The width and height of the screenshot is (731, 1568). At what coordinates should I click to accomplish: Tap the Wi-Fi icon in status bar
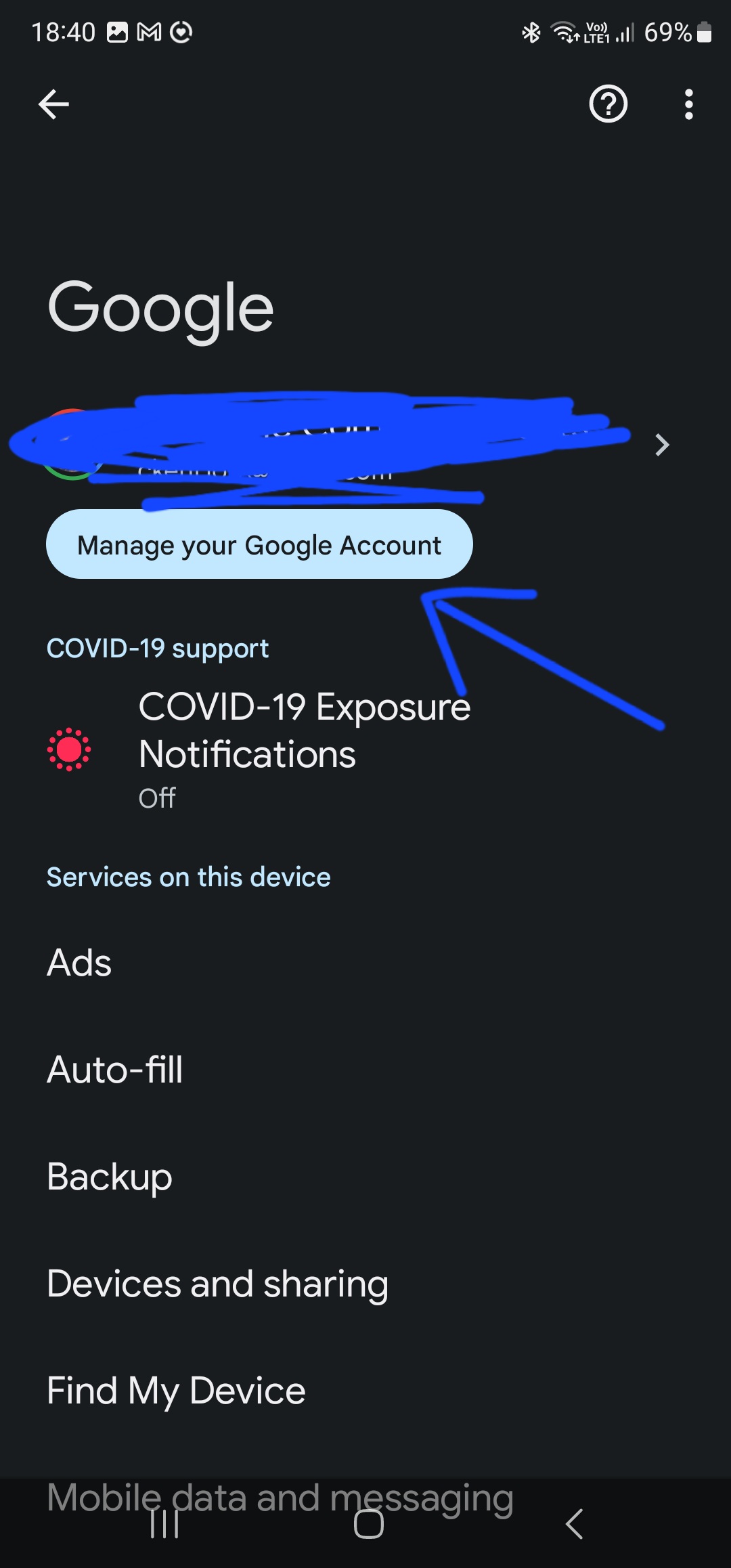(x=564, y=32)
